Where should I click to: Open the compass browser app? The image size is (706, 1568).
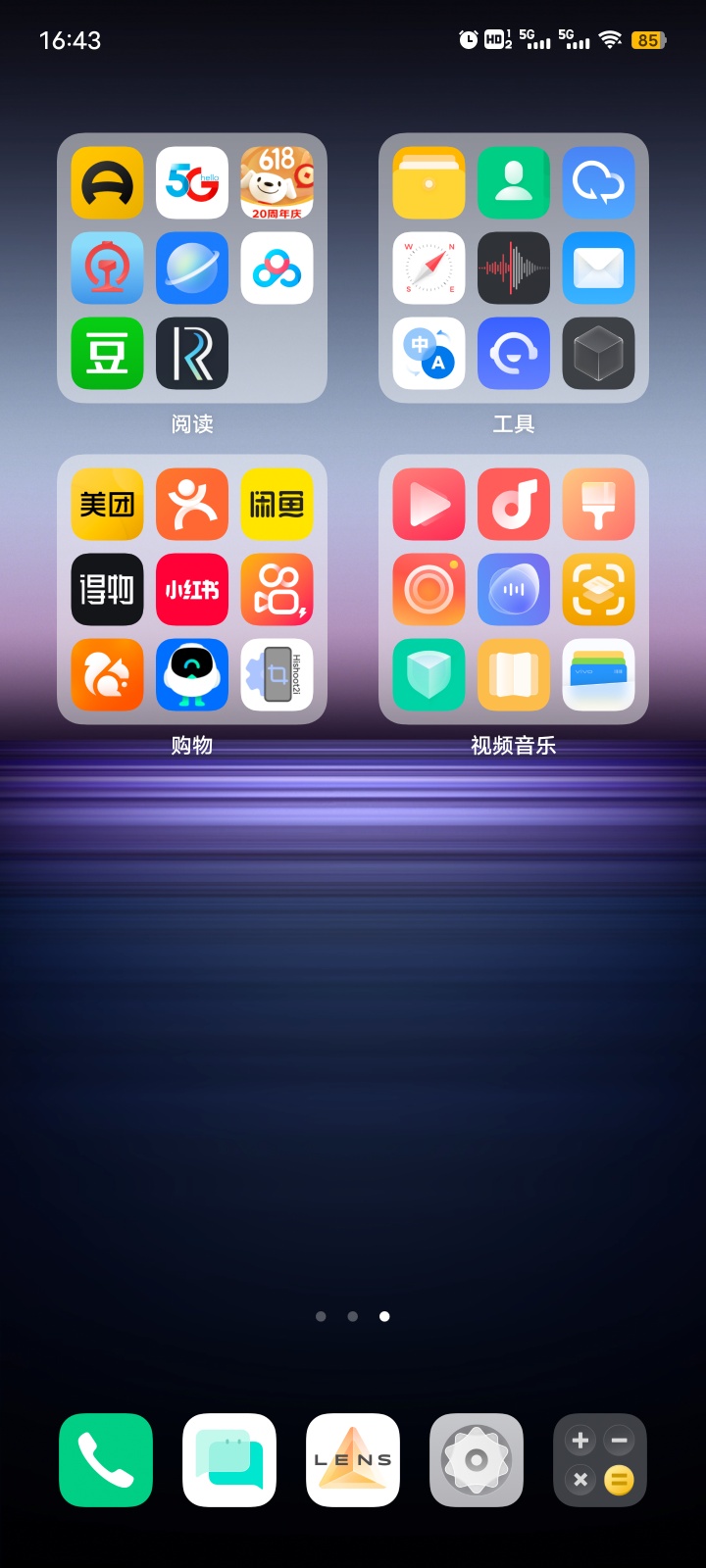(429, 269)
